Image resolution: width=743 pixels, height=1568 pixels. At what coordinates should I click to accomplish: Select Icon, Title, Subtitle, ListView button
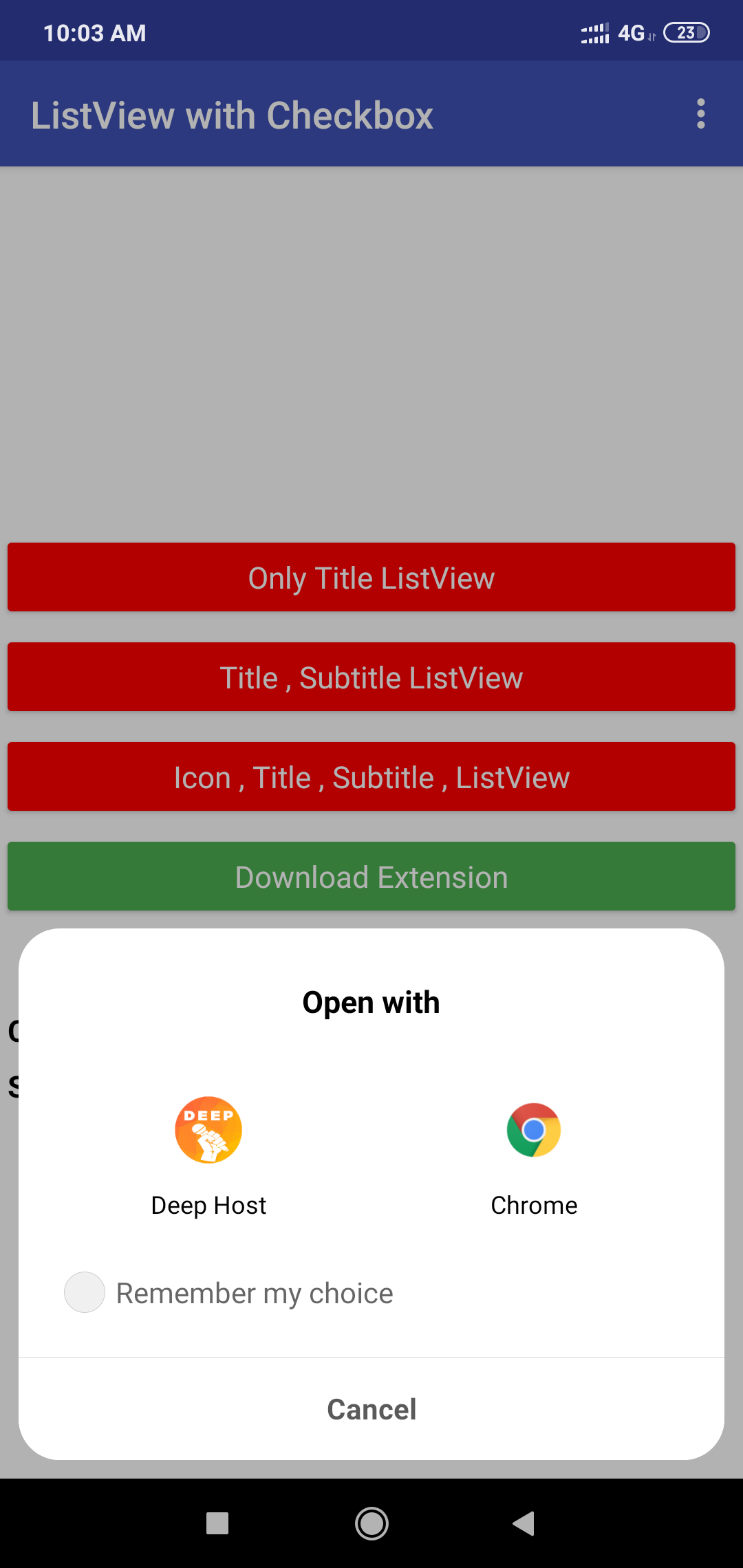click(x=371, y=776)
